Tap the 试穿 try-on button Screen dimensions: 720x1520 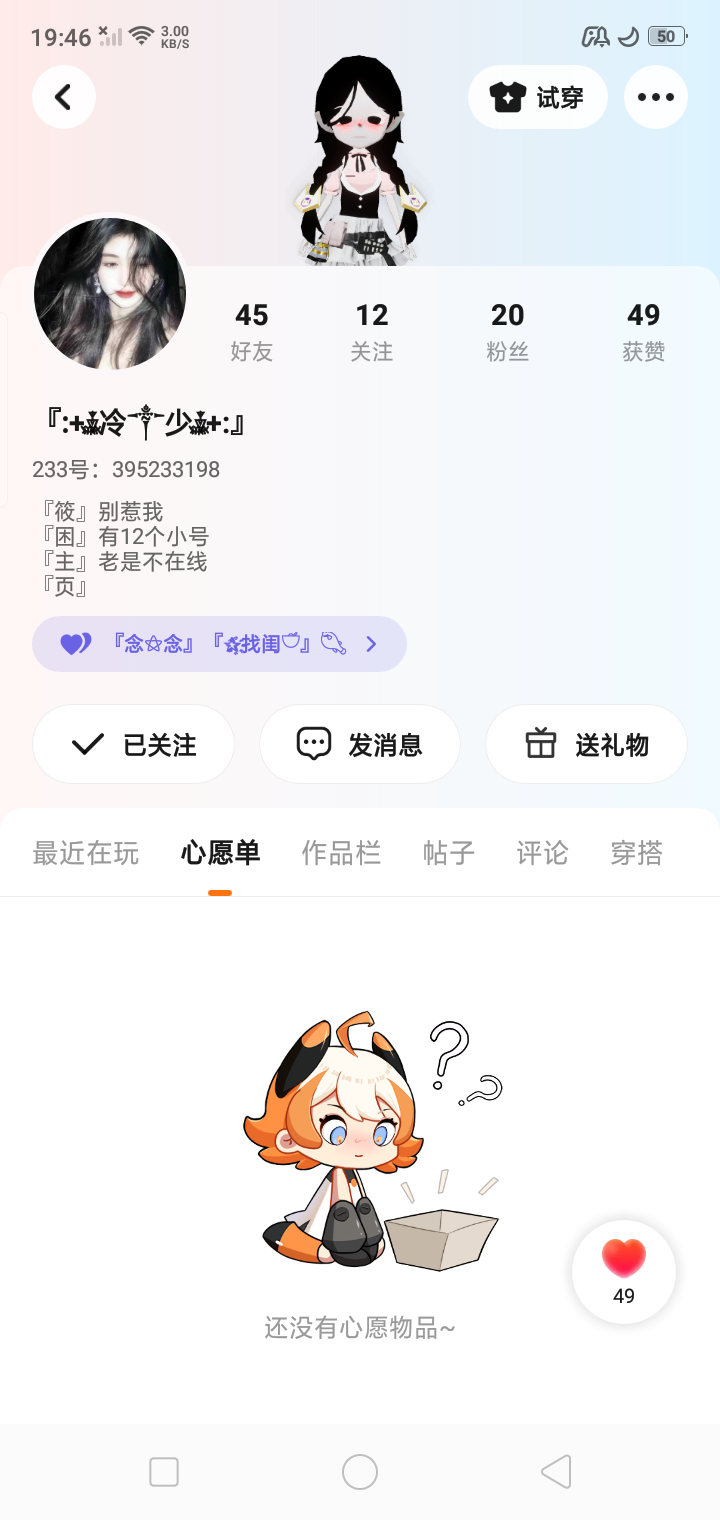(x=538, y=97)
